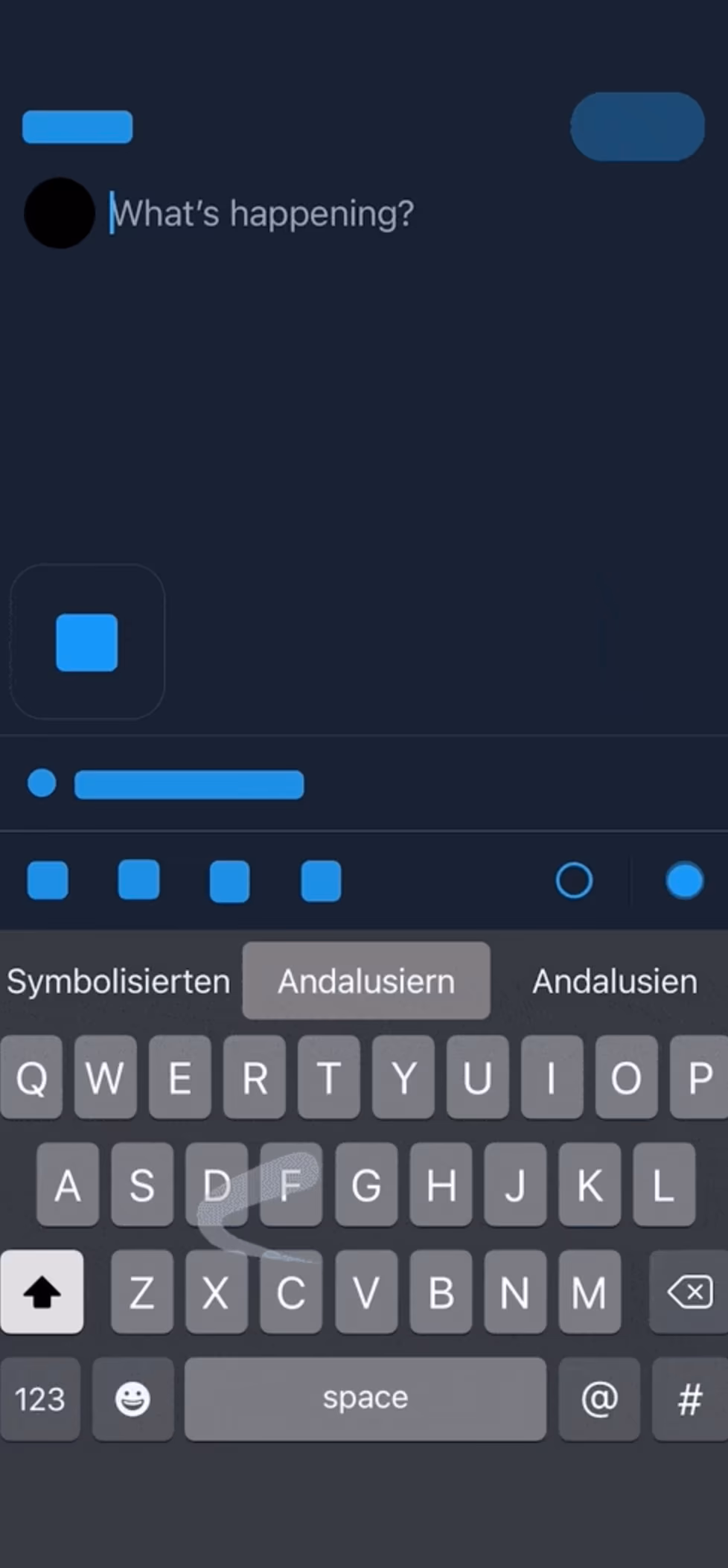
Task: Pick the highlighted suggestion "Andalusiern"
Action: [x=366, y=981]
